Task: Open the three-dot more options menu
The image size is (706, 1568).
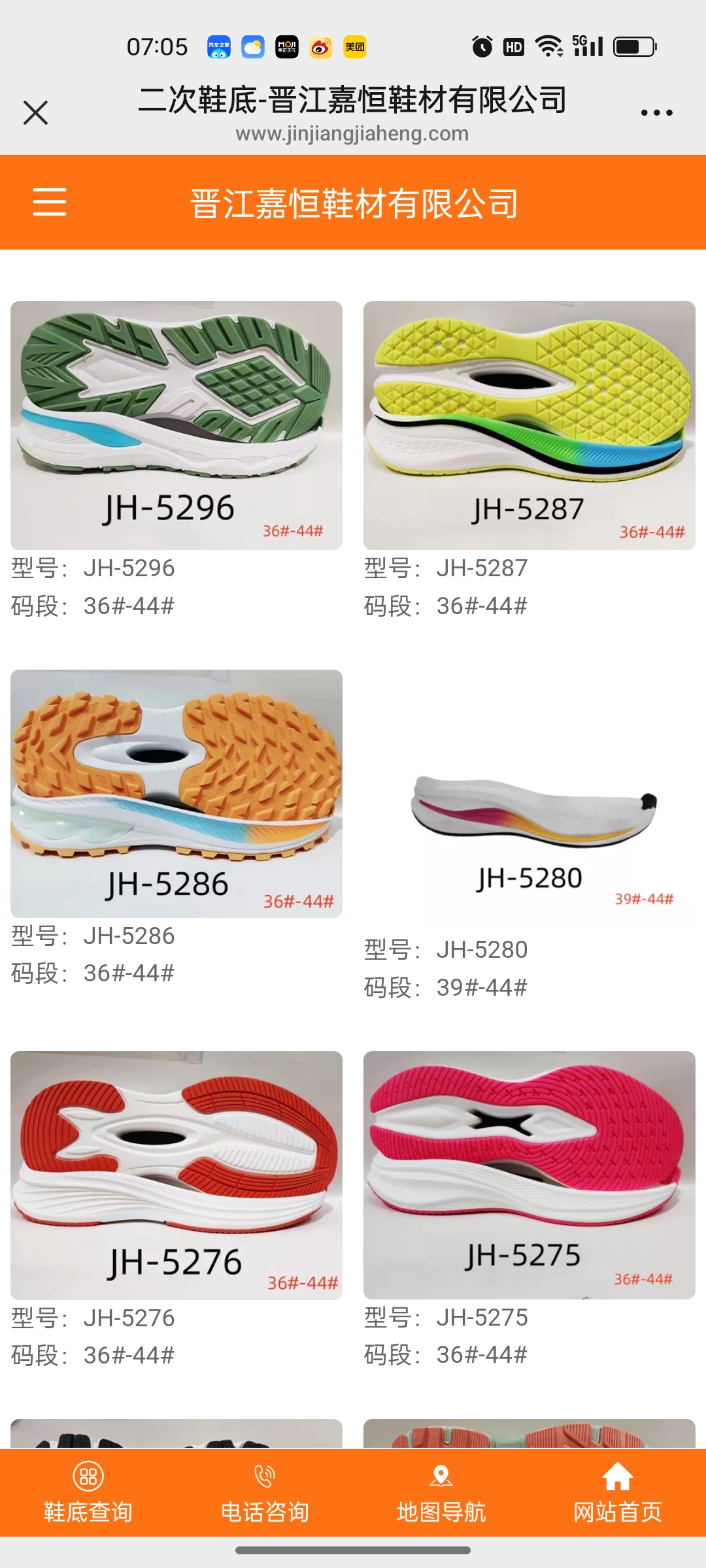Action: point(656,112)
